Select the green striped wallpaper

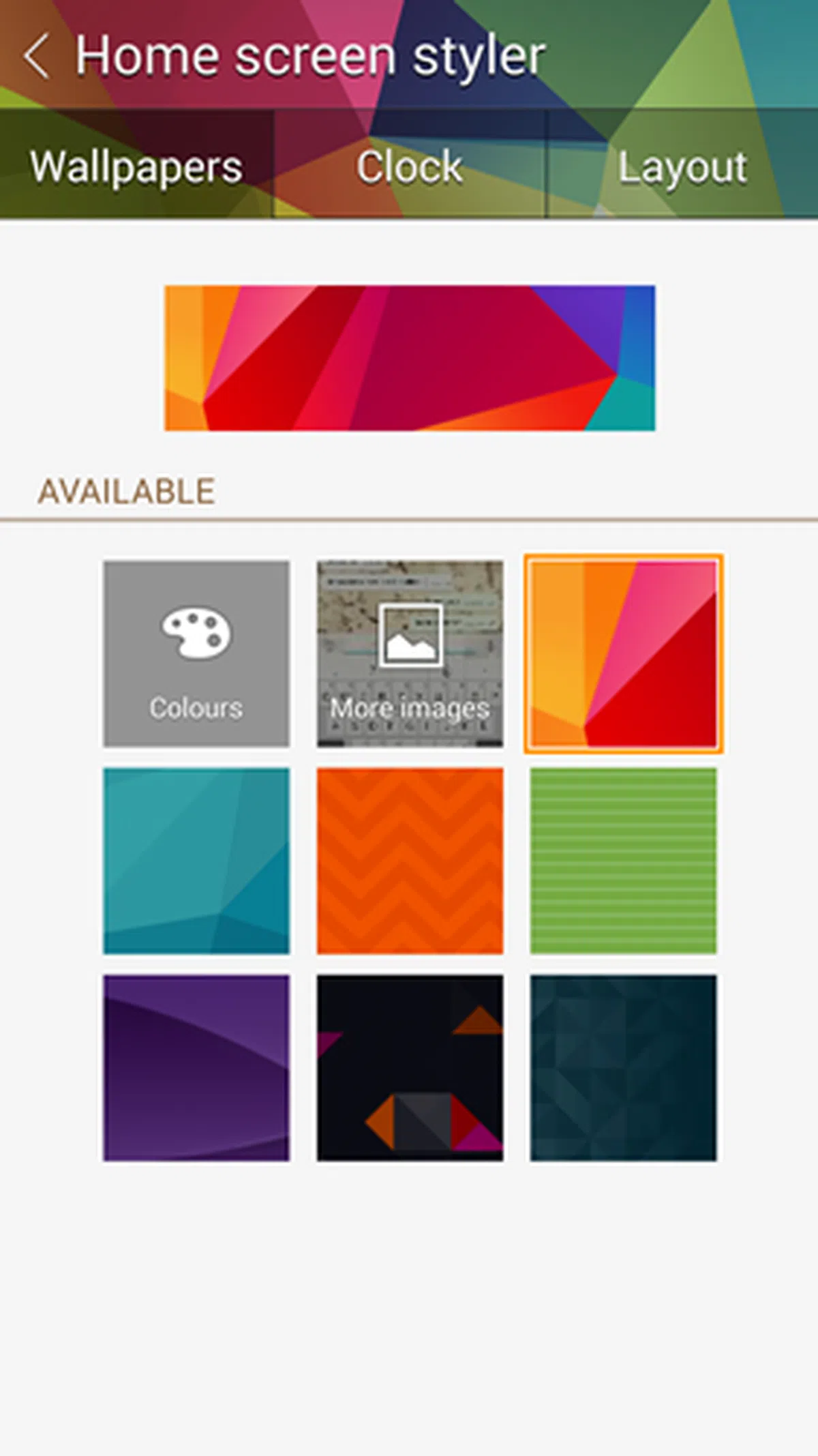[623, 861]
